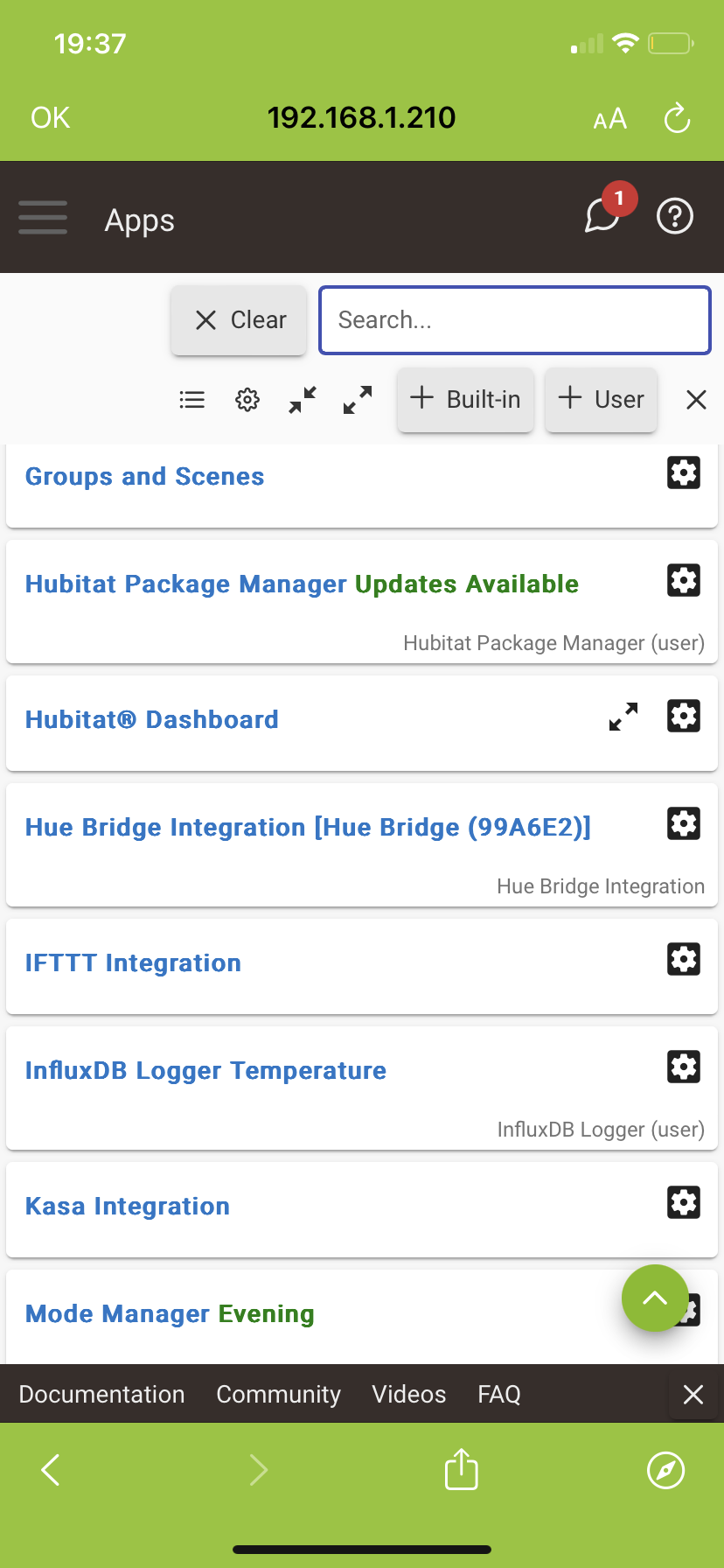Viewport: 724px width, 1568px height.
Task: Focus the Search field
Action: click(x=515, y=320)
